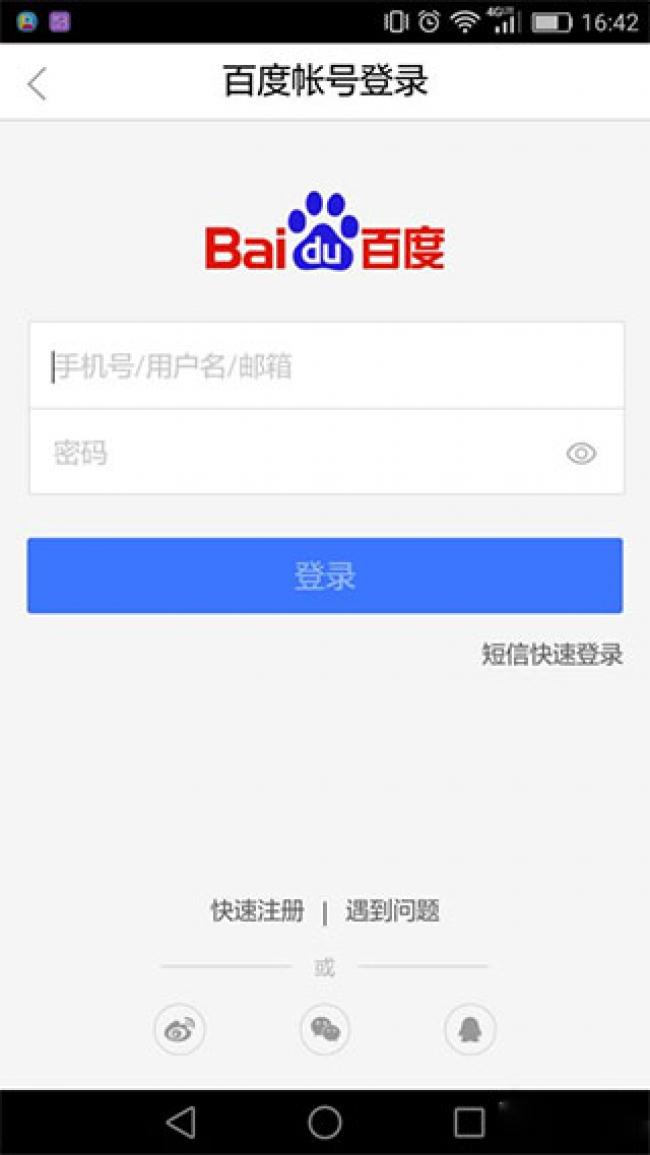Open 快速注册 quick registration
Viewport: 650px width, 1155px height.
257,911
